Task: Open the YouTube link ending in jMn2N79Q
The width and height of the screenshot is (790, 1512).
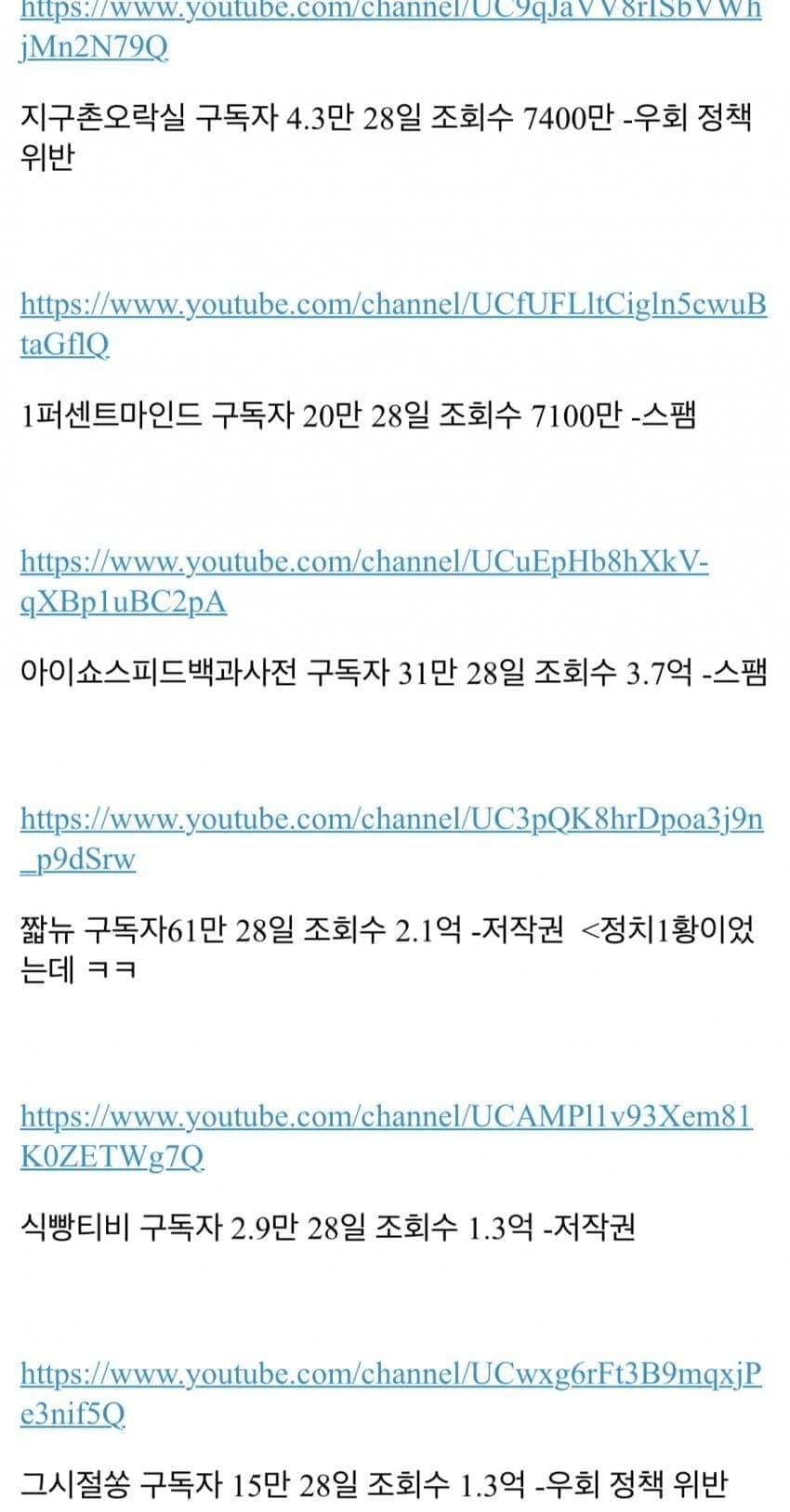Action: coord(390,28)
